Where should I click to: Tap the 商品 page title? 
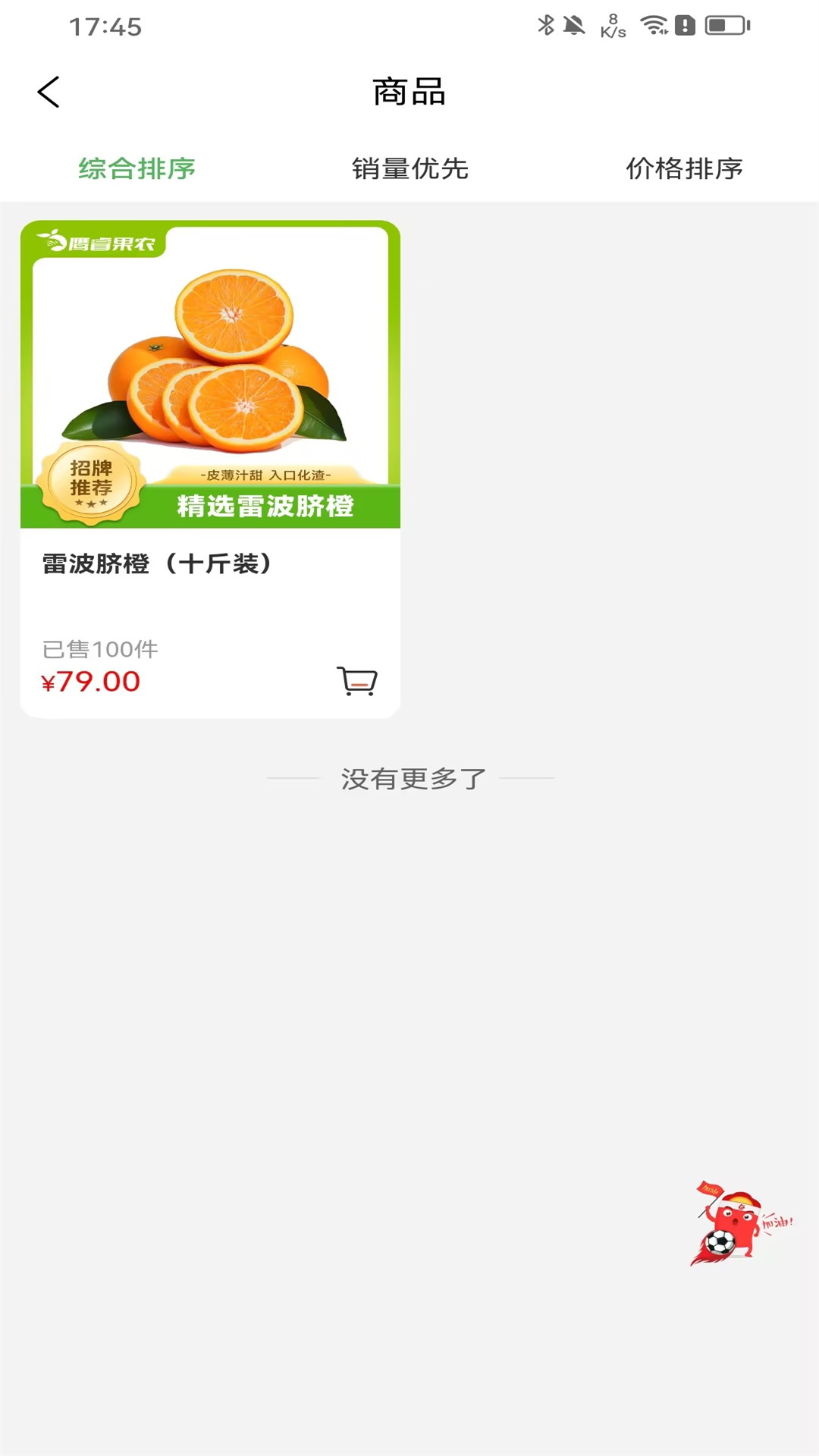[x=409, y=91]
